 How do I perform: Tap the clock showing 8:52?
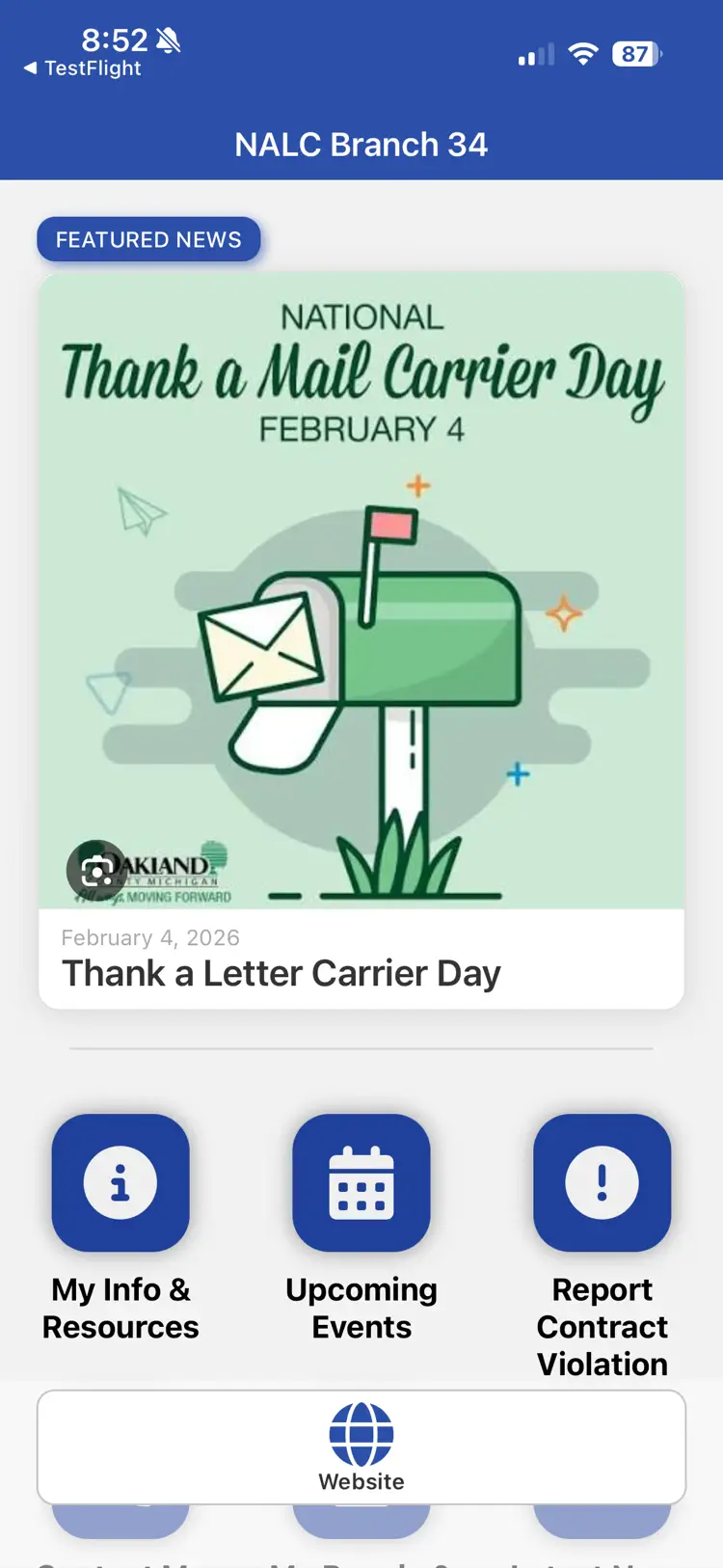[x=116, y=40]
